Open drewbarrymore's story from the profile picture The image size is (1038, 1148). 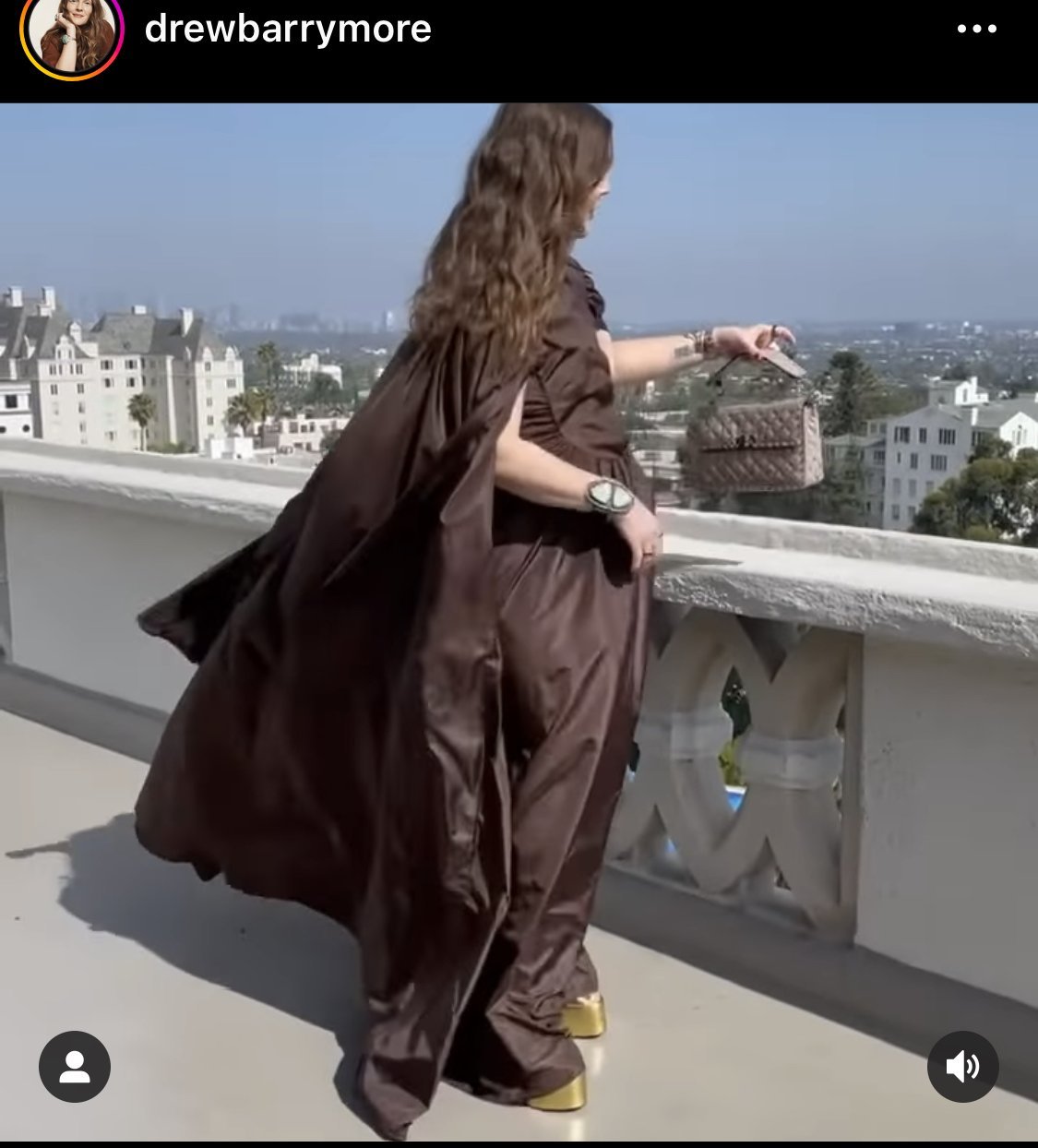coord(72,35)
